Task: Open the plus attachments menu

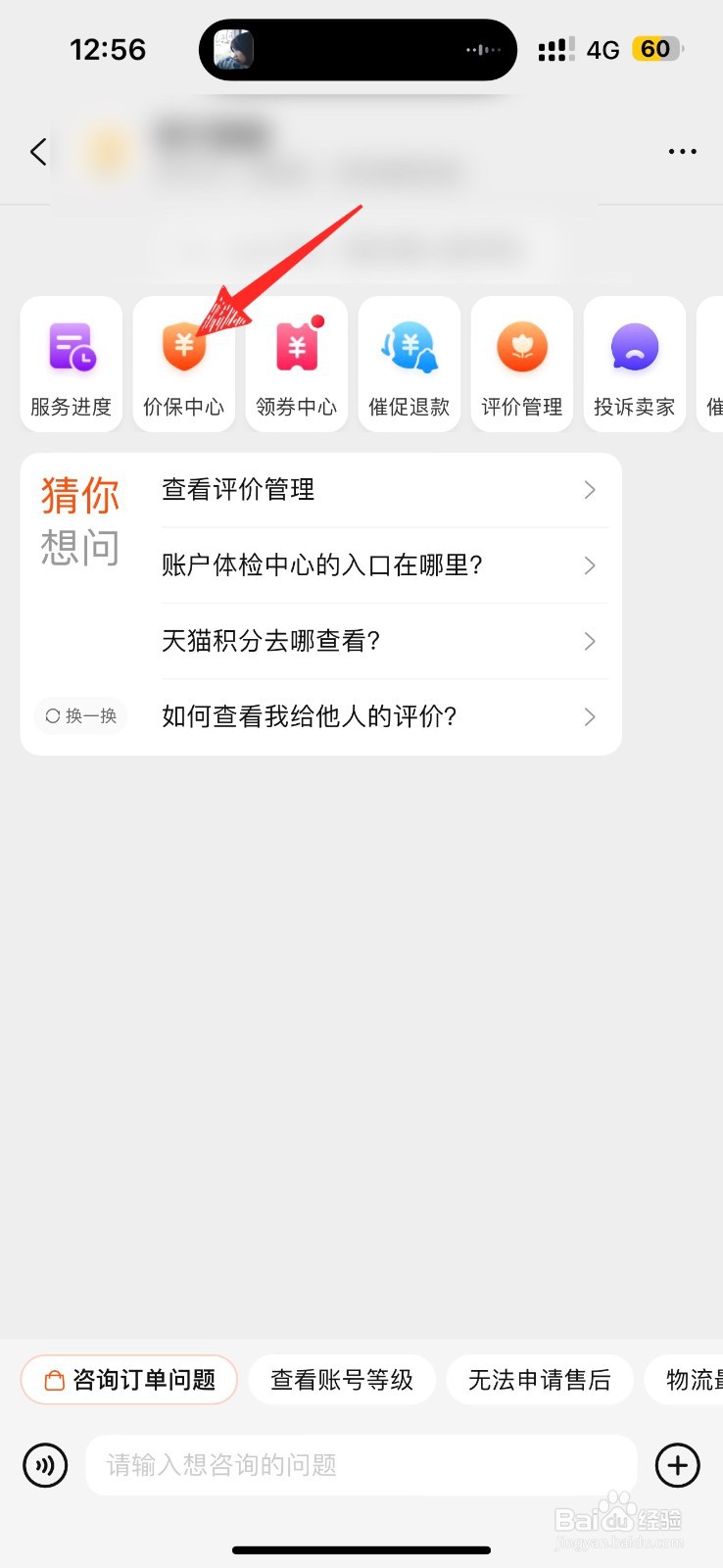Action: (677, 1465)
